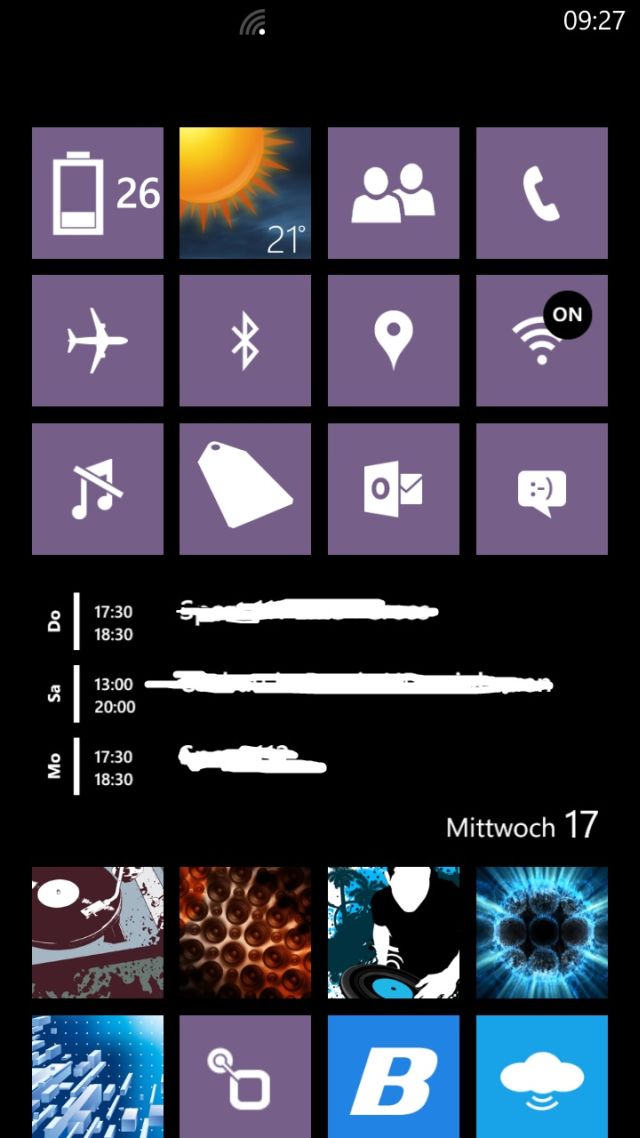Open the blue B app tile
Viewport: 640px width, 1138px height.
[393, 1077]
